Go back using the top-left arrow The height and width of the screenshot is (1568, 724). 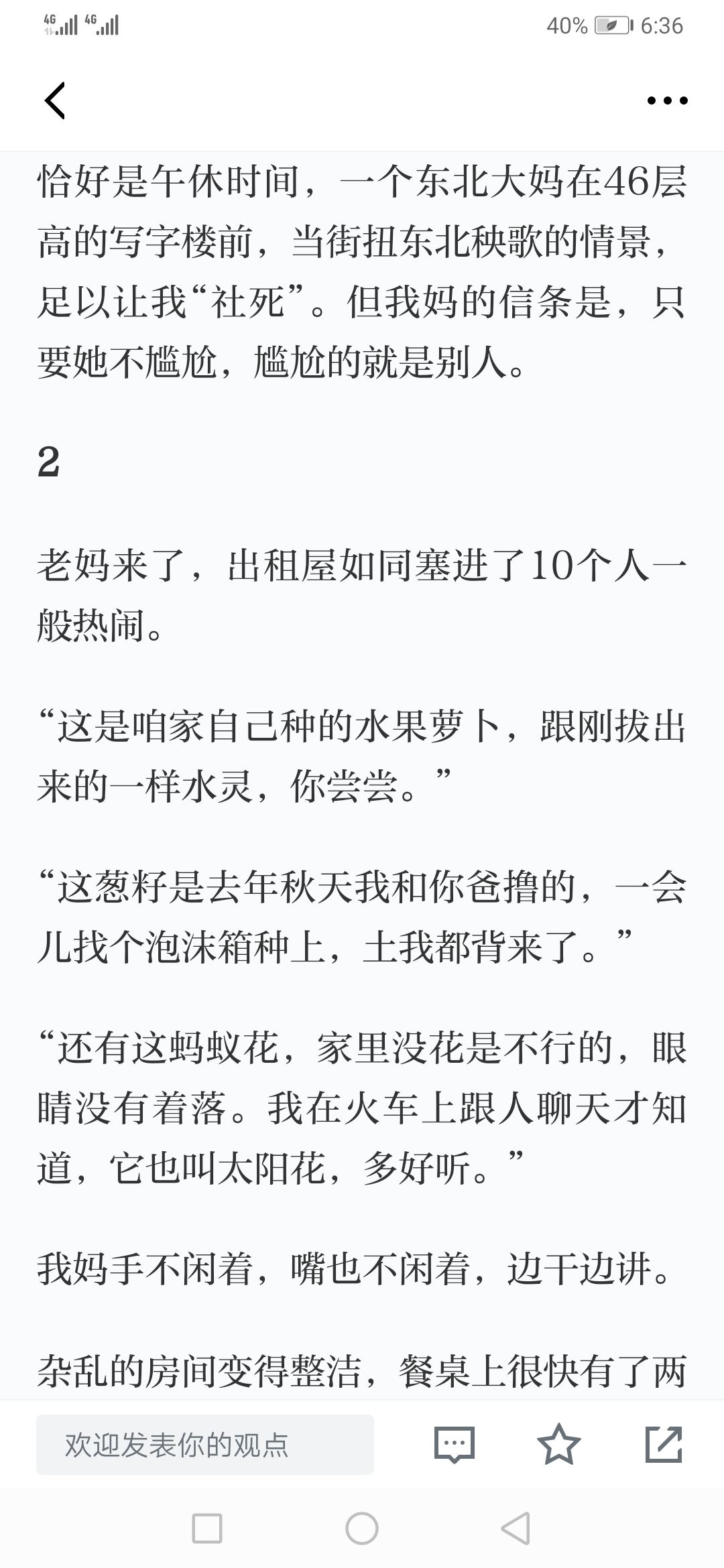click(54, 101)
